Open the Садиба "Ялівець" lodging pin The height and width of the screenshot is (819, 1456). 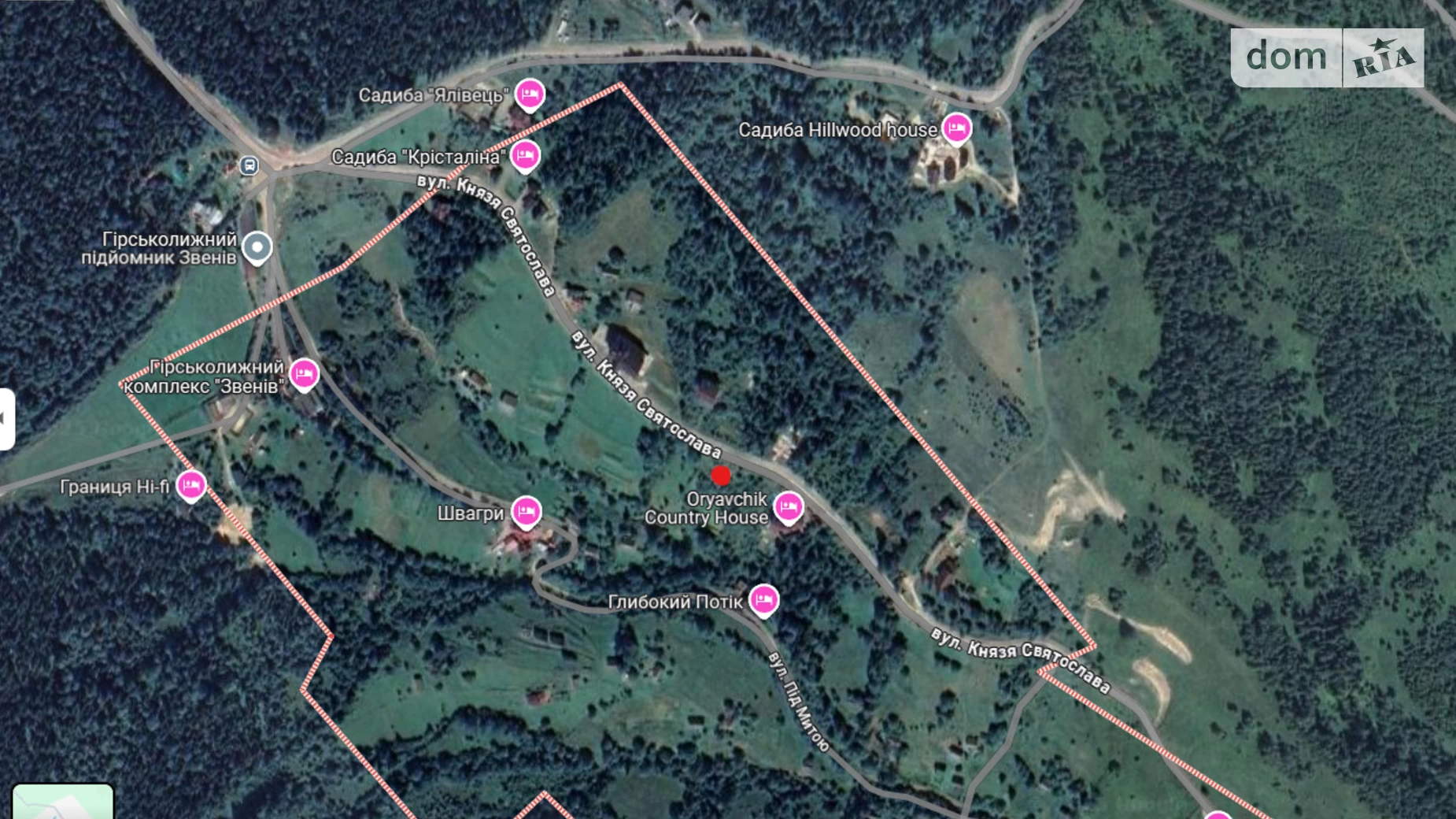tap(530, 94)
